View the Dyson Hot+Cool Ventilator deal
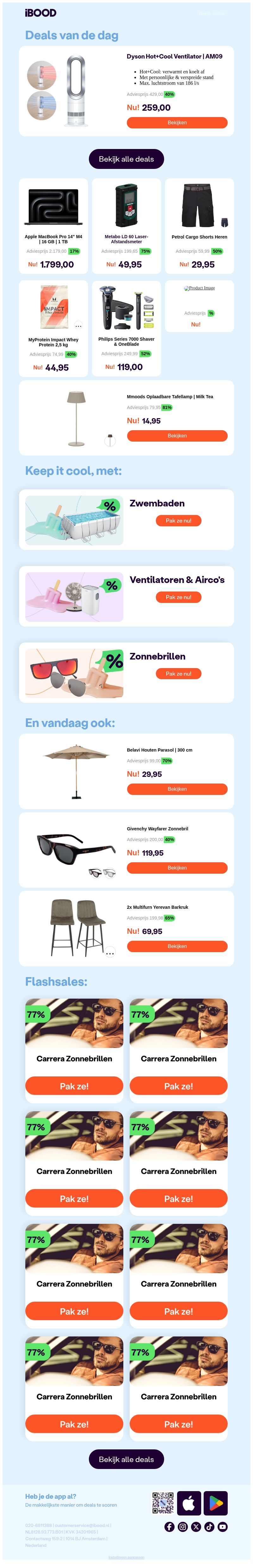Viewport: 253px width, 1568px height. point(177,122)
